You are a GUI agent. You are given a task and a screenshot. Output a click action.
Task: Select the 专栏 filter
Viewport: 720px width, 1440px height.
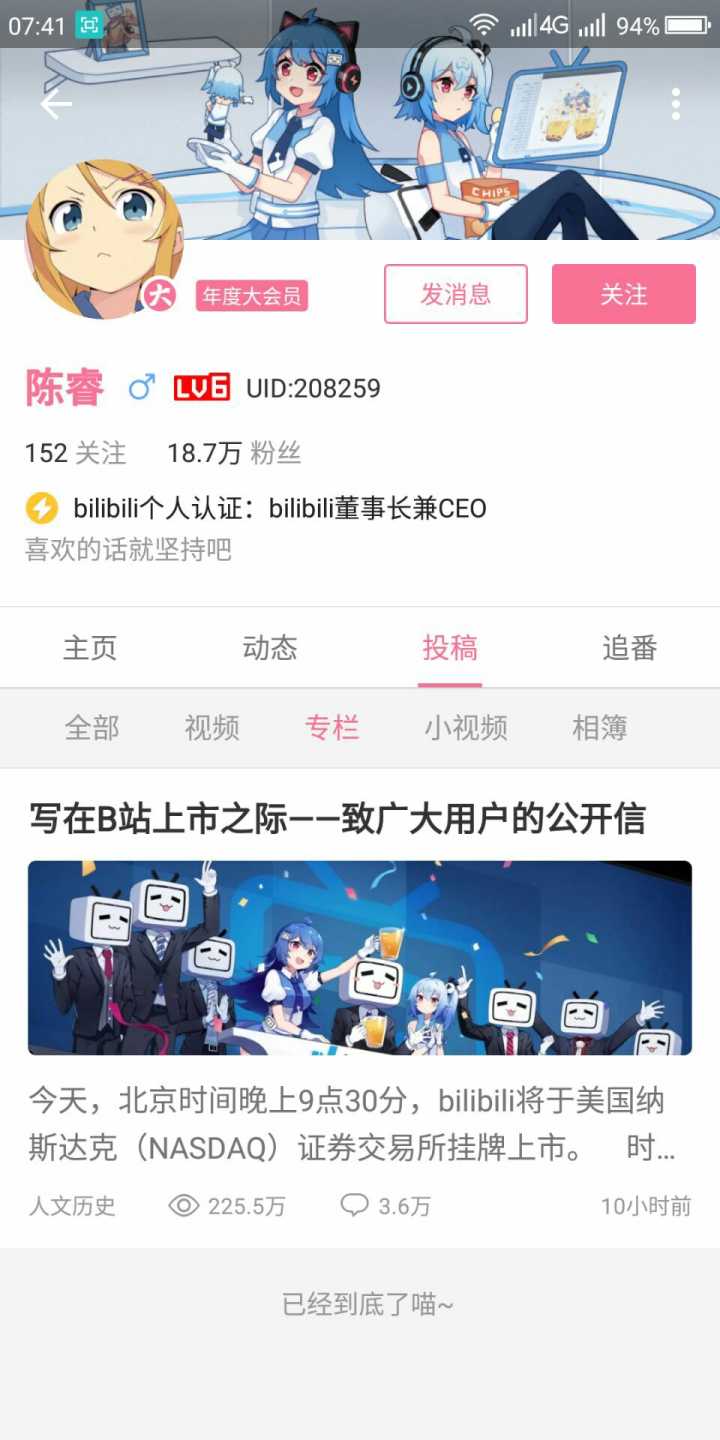point(332,728)
